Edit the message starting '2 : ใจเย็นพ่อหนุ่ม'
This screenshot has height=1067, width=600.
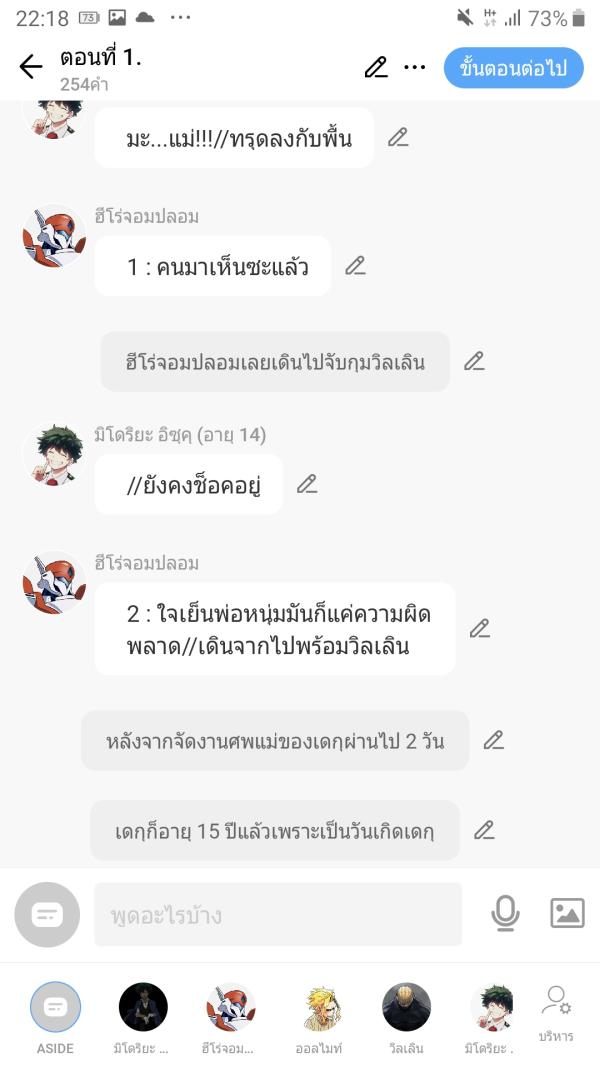480,628
